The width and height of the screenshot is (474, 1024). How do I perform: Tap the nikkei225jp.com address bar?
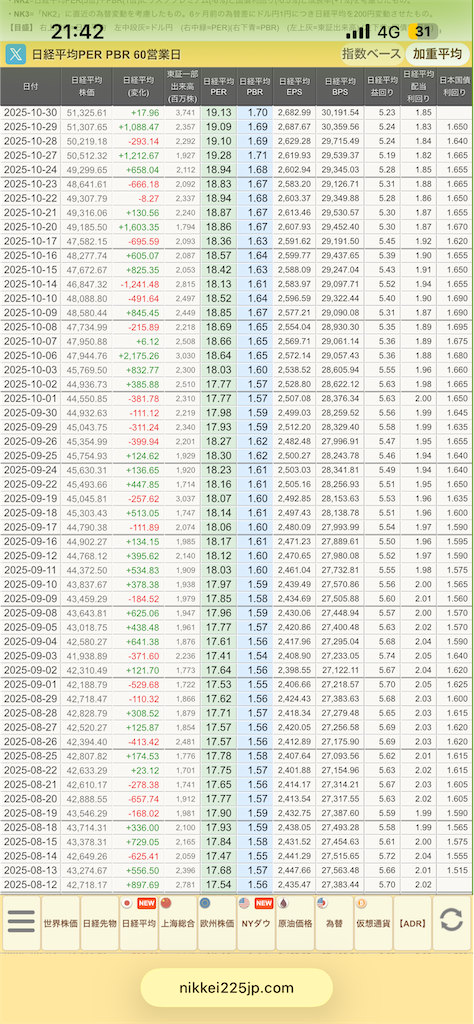[236, 987]
